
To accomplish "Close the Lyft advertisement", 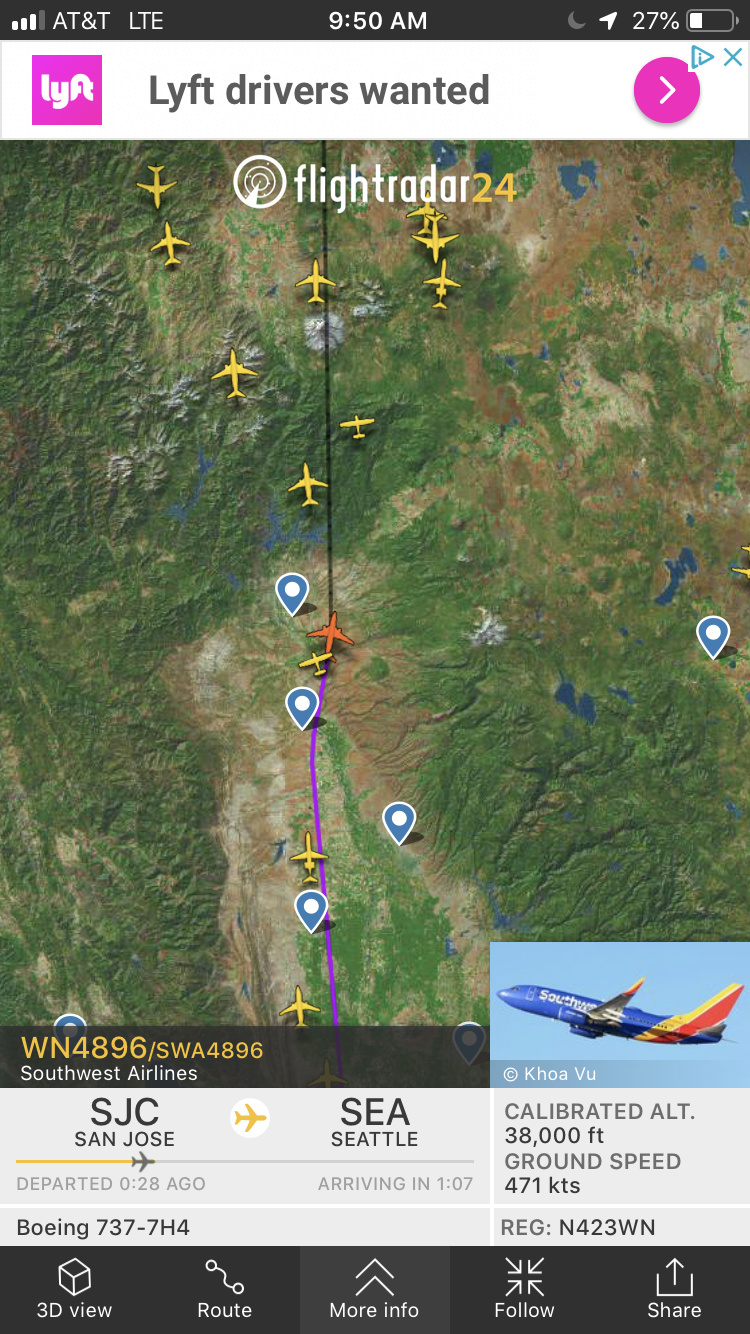I will click(x=733, y=57).
